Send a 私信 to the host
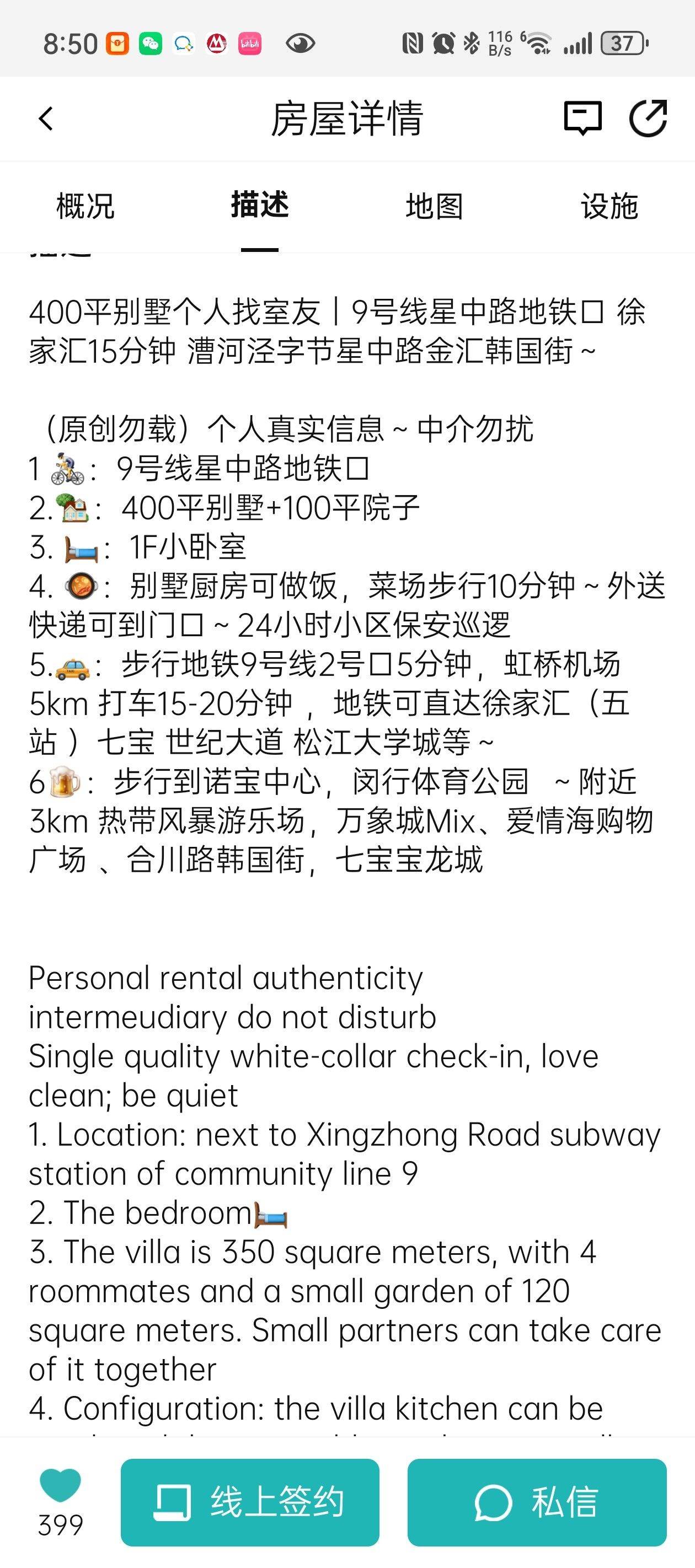 [x=537, y=1502]
